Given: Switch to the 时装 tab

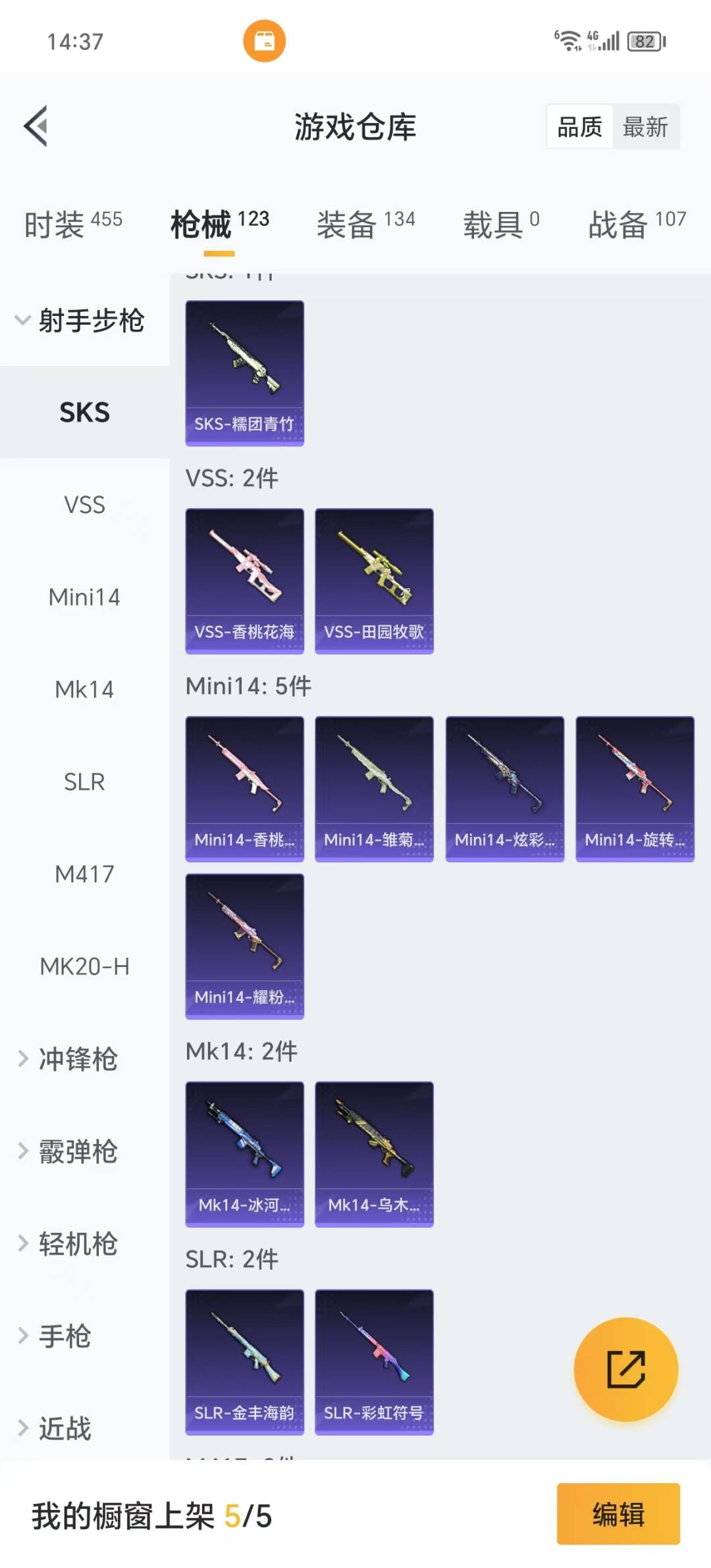Looking at the screenshot, I should point(73,224).
